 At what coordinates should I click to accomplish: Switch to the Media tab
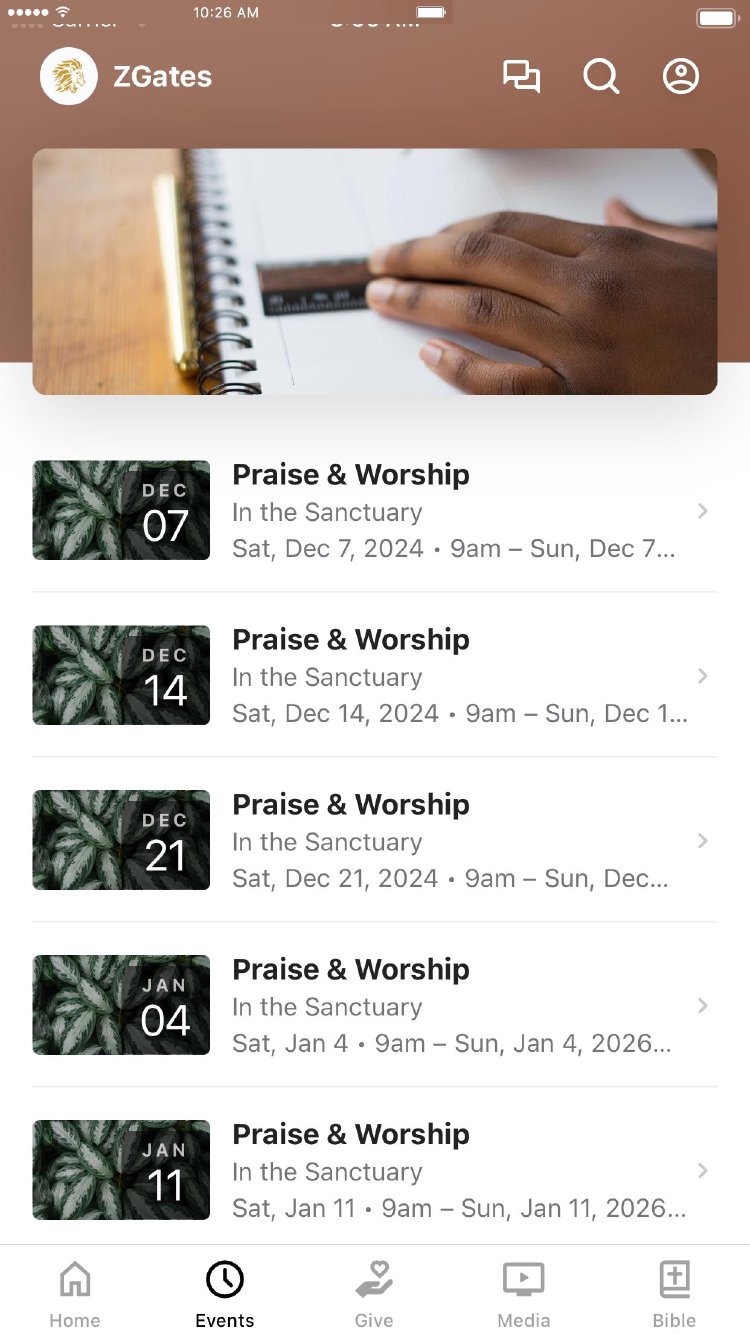click(524, 1292)
